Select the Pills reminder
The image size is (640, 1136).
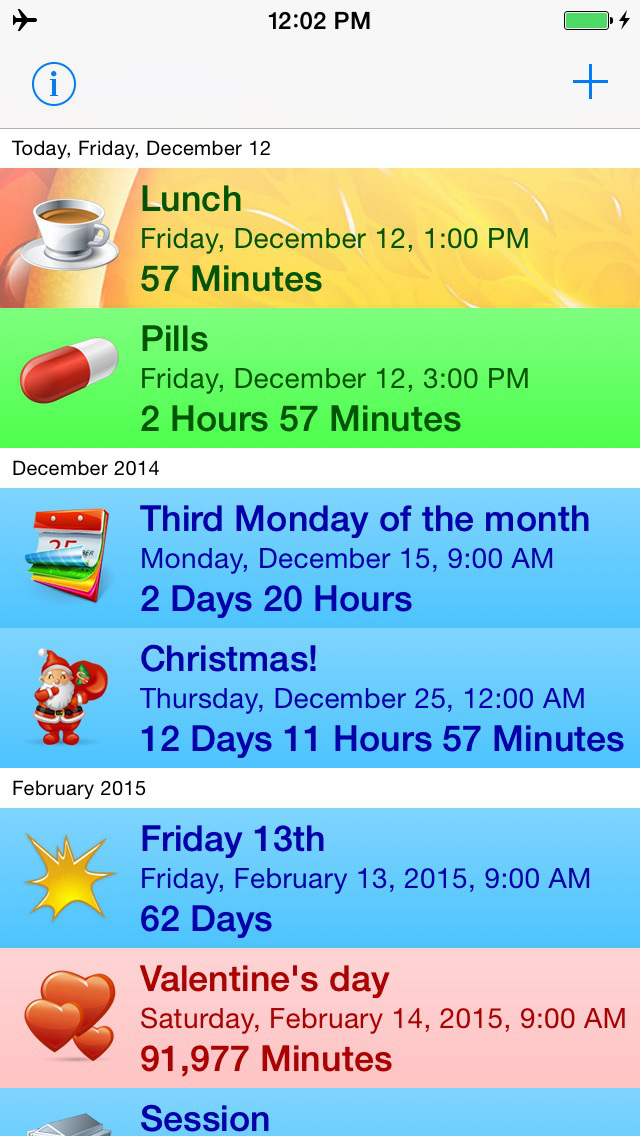pyautogui.click(x=320, y=378)
